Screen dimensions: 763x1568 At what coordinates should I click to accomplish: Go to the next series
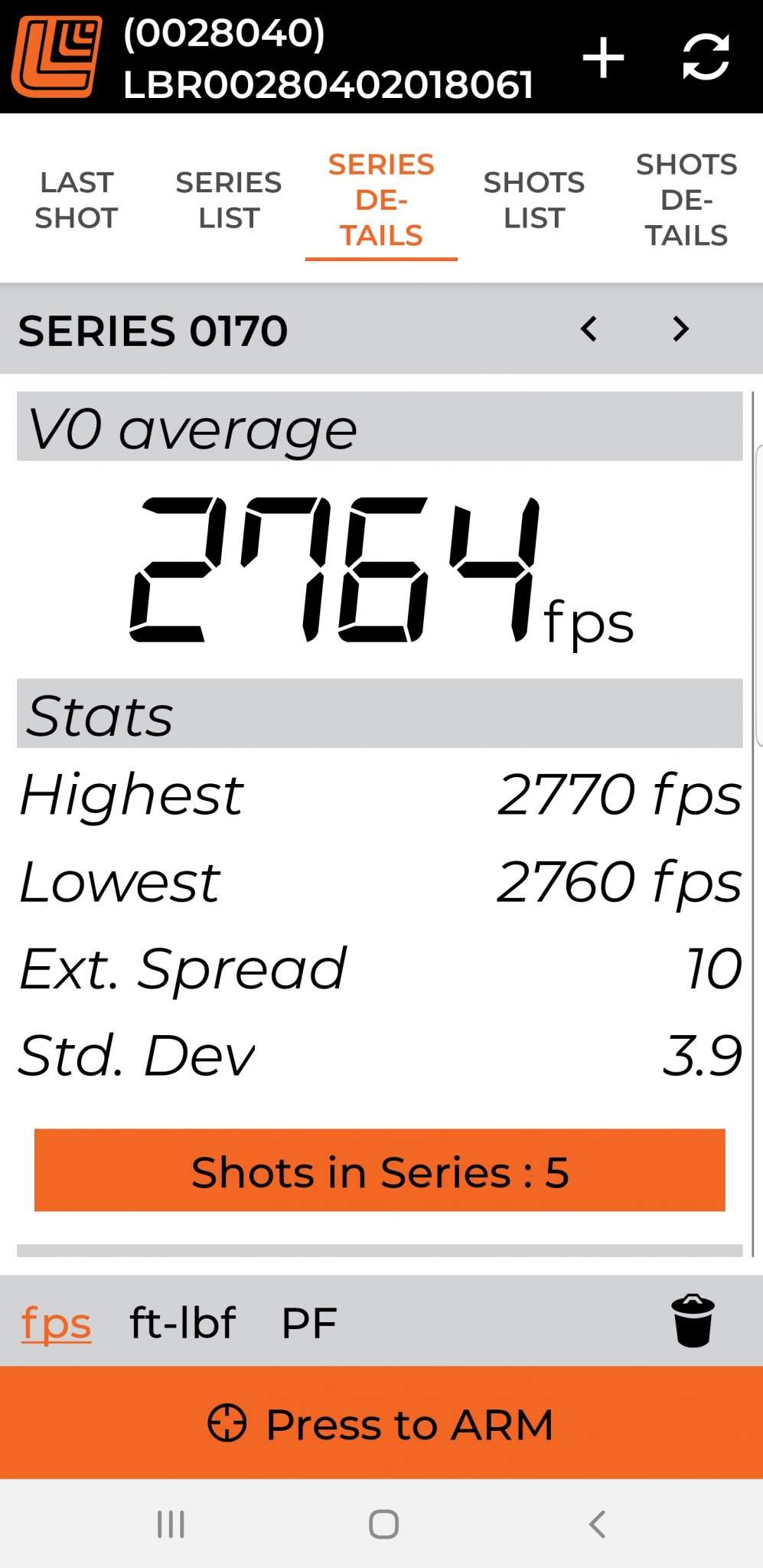[680, 330]
